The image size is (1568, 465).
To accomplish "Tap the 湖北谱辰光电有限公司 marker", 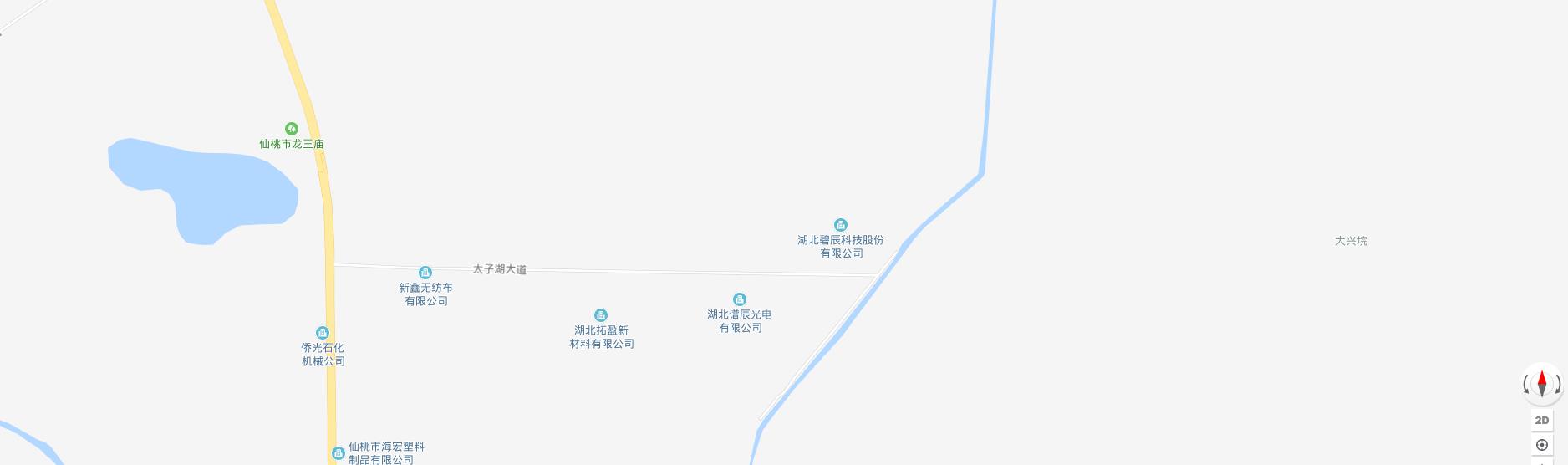I will 740,299.
